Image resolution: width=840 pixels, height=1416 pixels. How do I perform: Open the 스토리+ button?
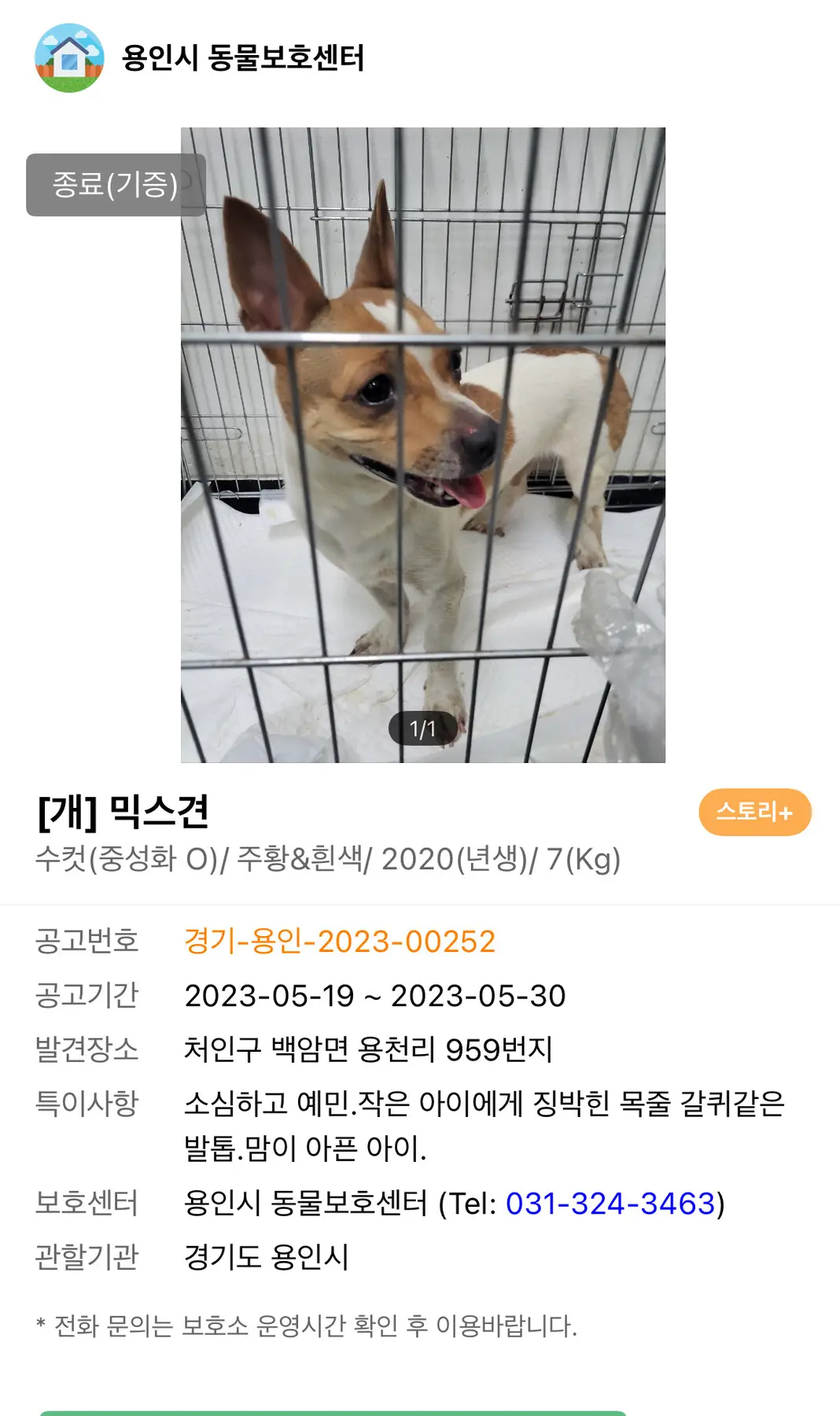click(754, 812)
